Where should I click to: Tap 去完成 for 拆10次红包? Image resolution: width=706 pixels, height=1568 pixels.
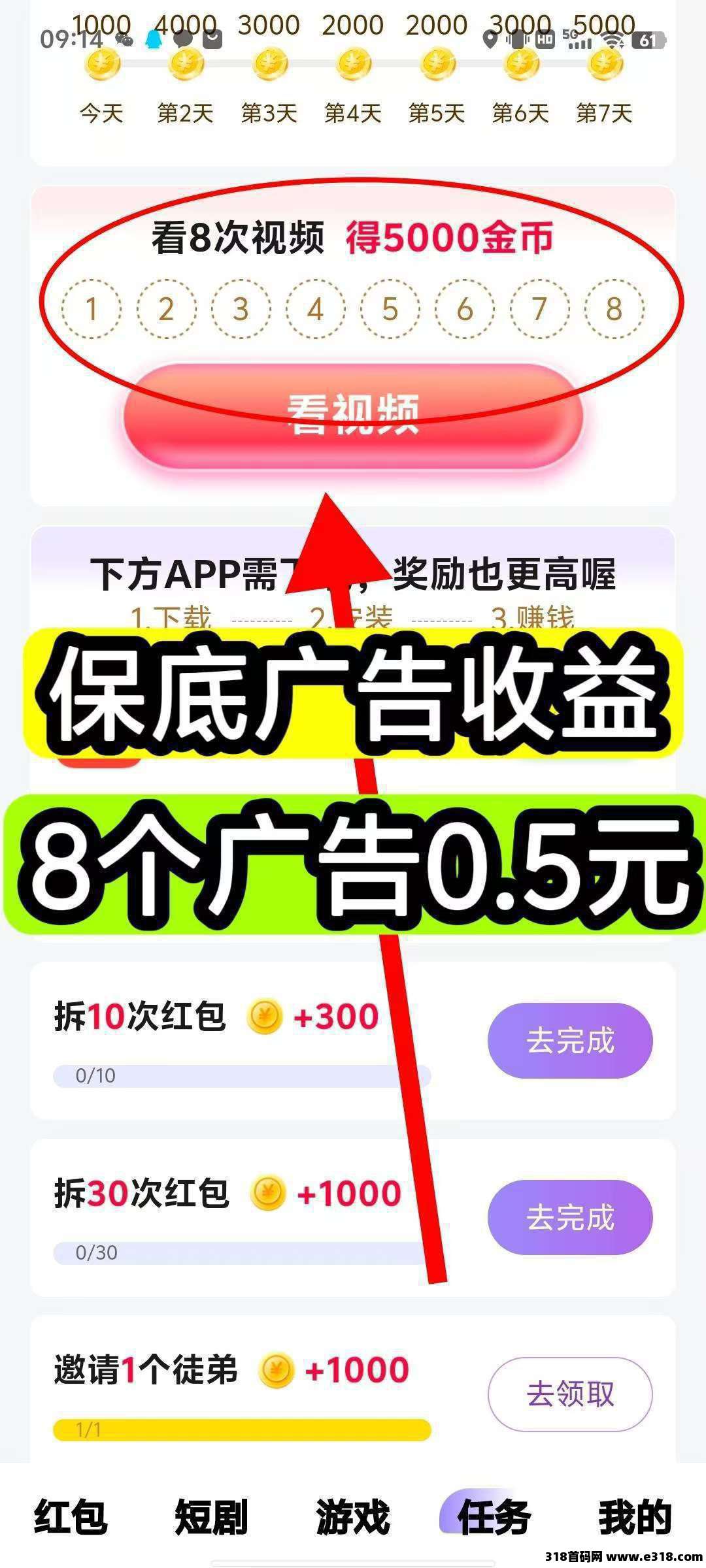click(x=570, y=1041)
